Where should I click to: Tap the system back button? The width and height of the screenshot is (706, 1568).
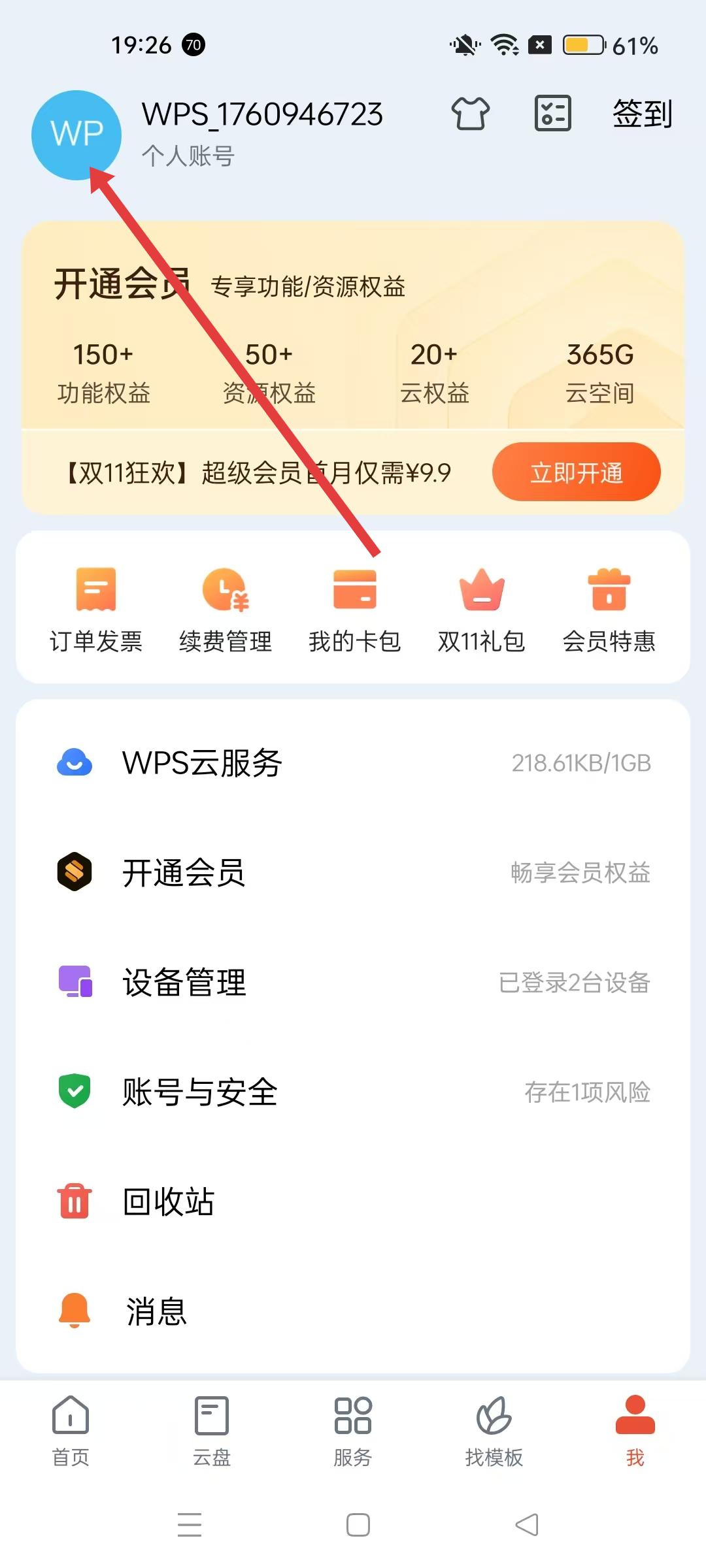coord(527,1525)
